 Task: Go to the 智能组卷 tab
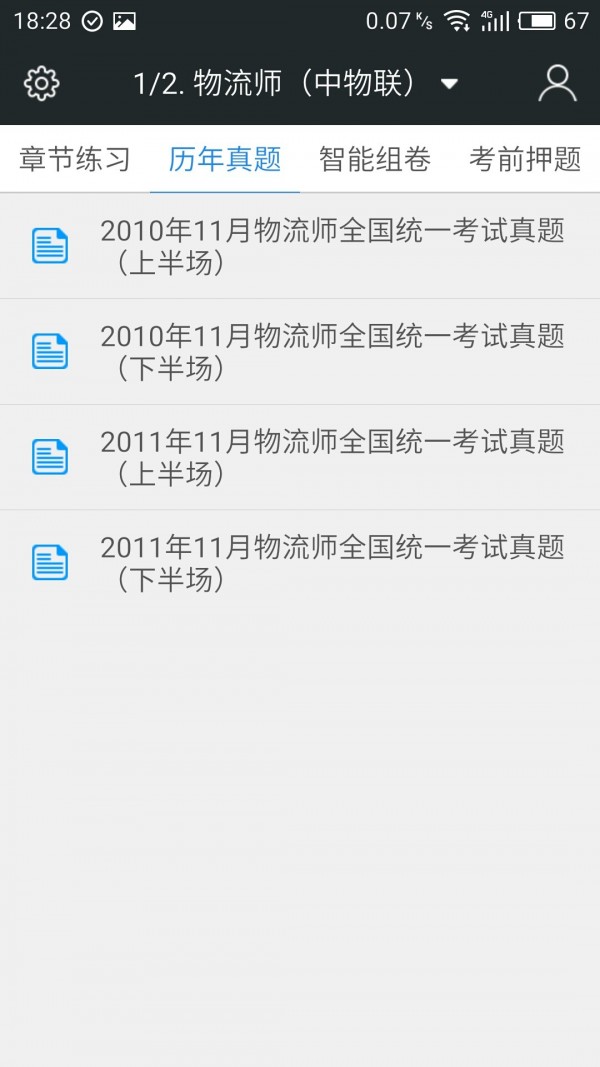tap(375, 159)
